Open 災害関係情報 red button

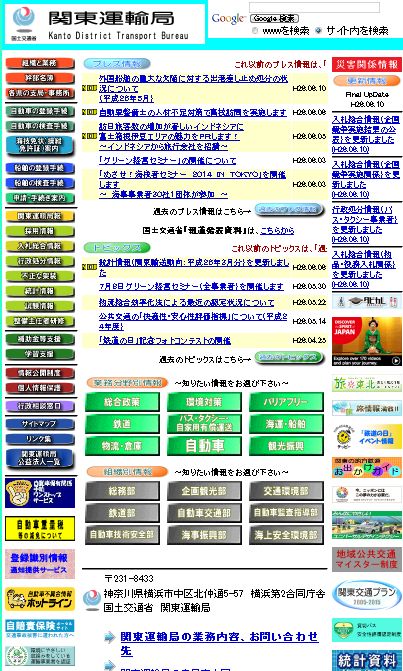(367, 65)
